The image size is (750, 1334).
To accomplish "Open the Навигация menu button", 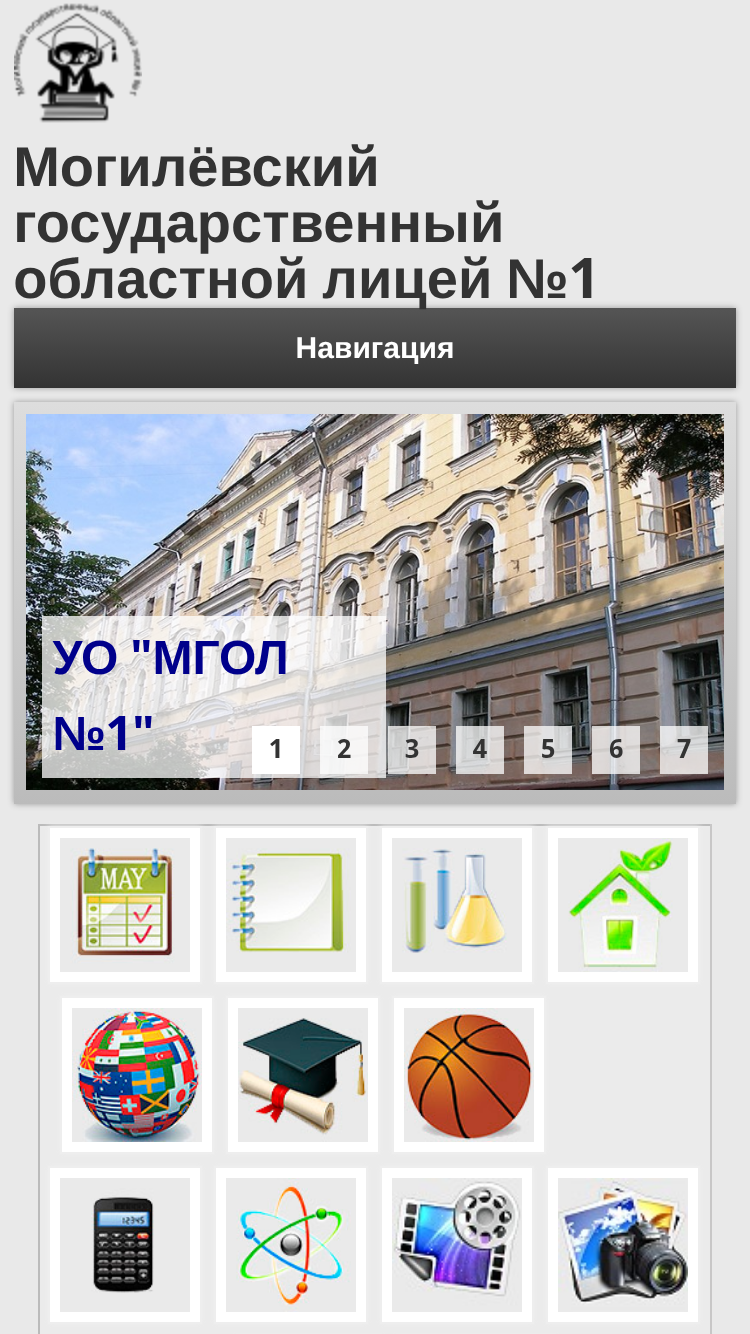I will coord(375,348).
